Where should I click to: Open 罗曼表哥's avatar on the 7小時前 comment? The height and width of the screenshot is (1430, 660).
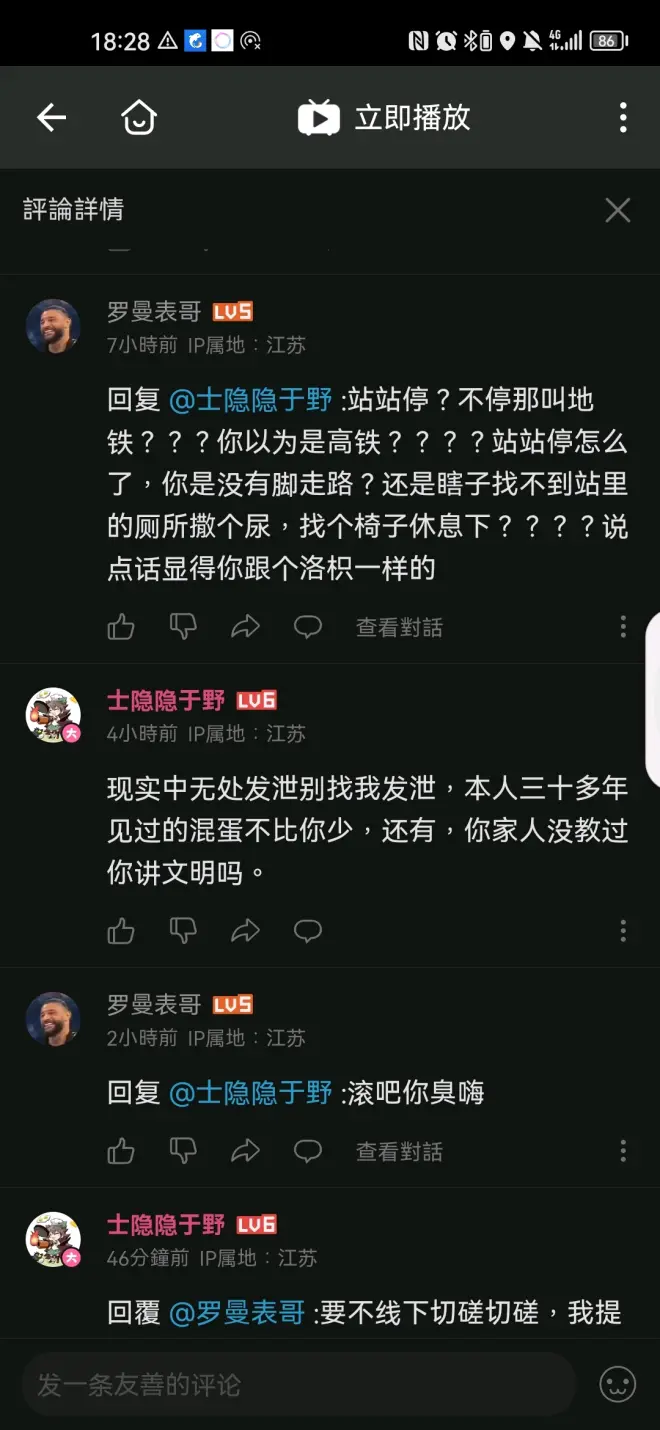click(53, 326)
